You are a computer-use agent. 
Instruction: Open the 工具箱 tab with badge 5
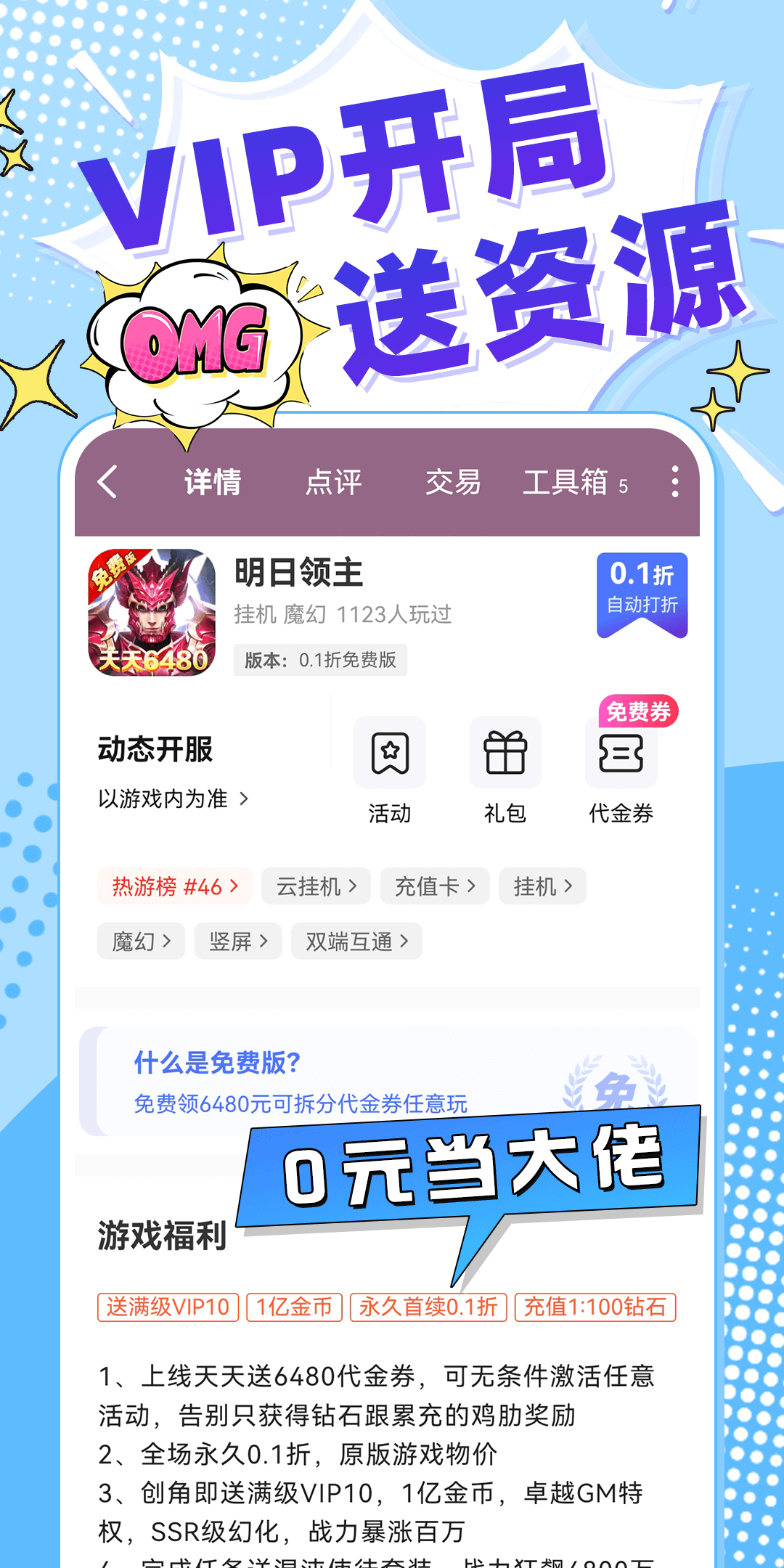click(568, 481)
